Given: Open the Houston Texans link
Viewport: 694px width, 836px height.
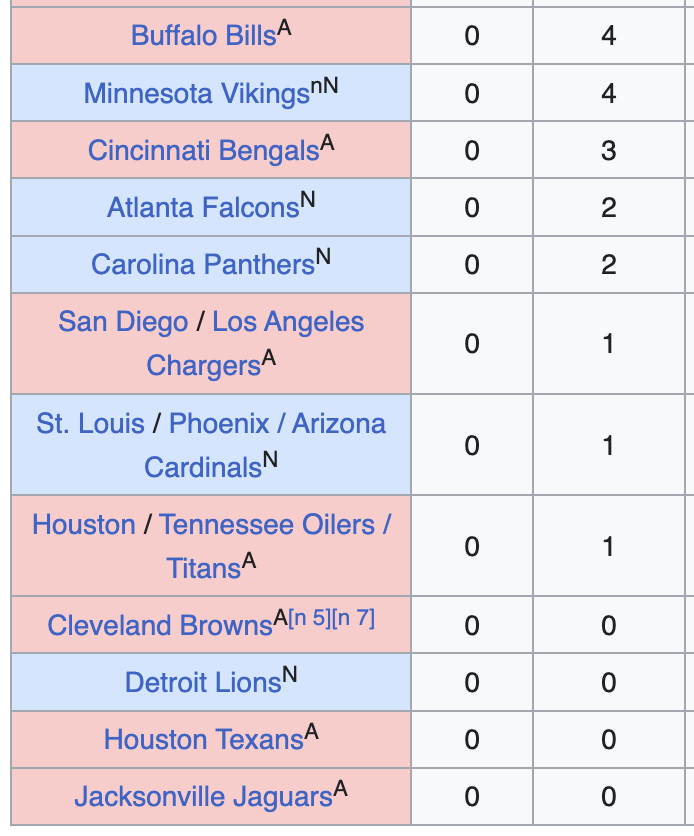Looking at the screenshot, I should [204, 740].
